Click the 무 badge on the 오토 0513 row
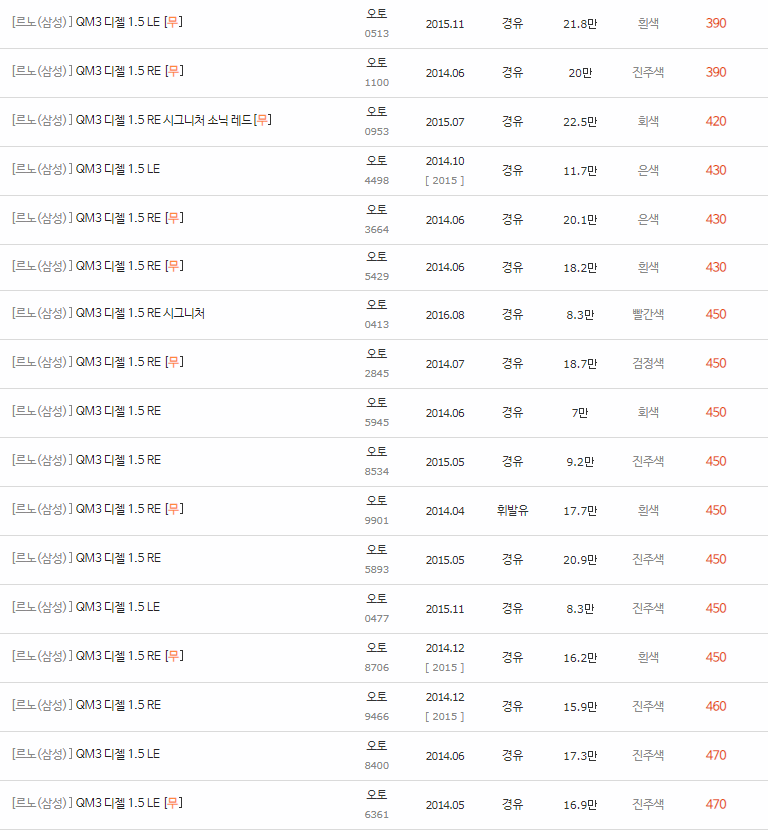The image size is (768, 830). (x=174, y=22)
